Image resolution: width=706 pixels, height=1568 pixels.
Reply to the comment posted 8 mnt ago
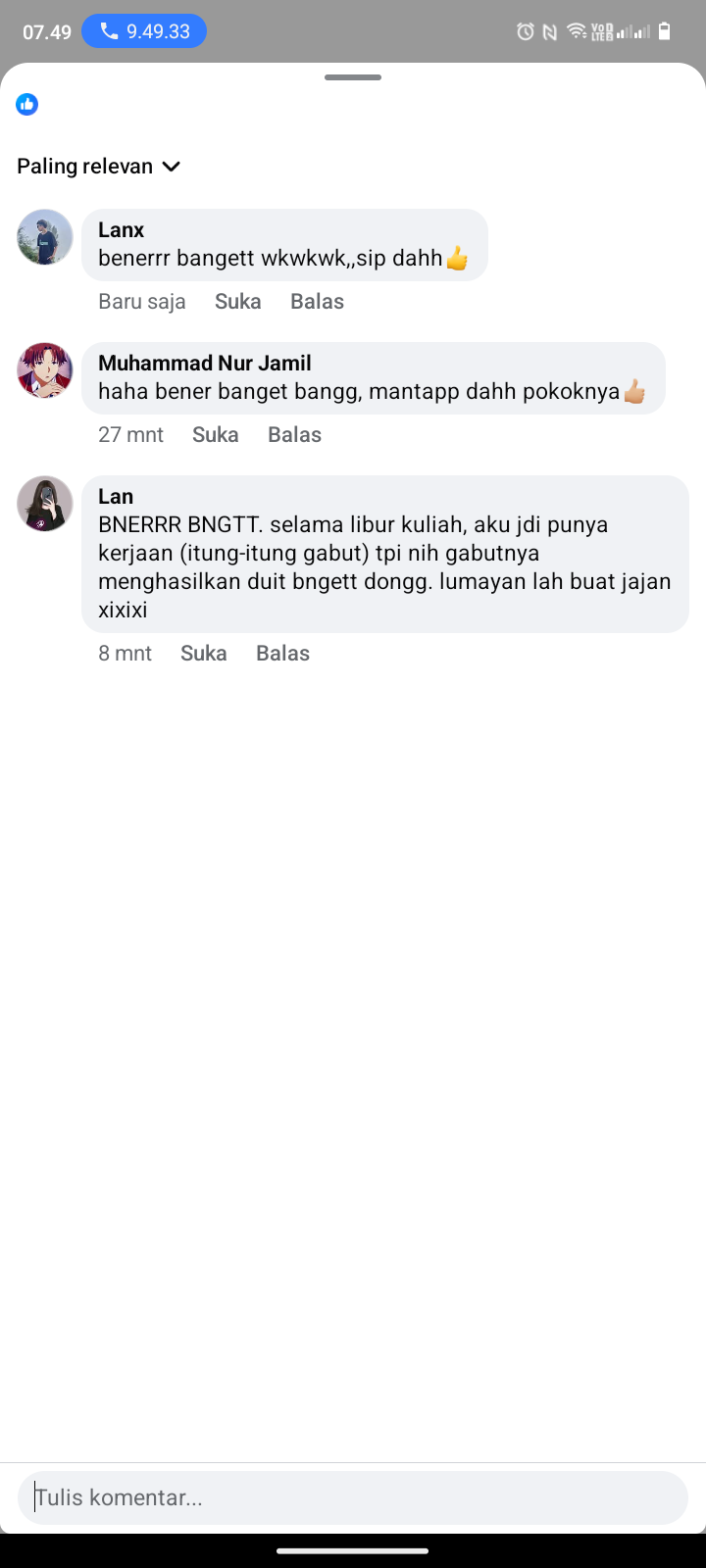[282, 654]
